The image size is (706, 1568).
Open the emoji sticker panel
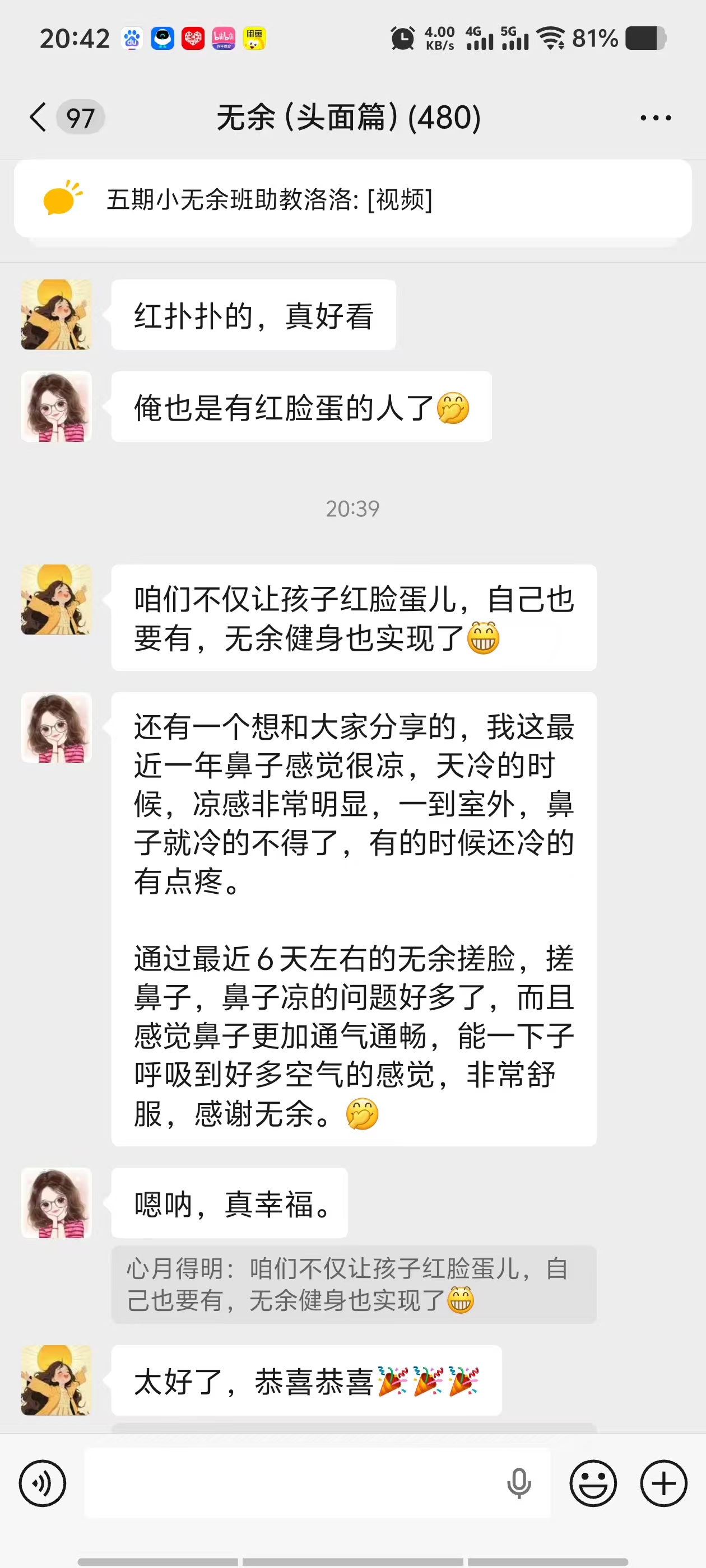pyautogui.click(x=593, y=1483)
